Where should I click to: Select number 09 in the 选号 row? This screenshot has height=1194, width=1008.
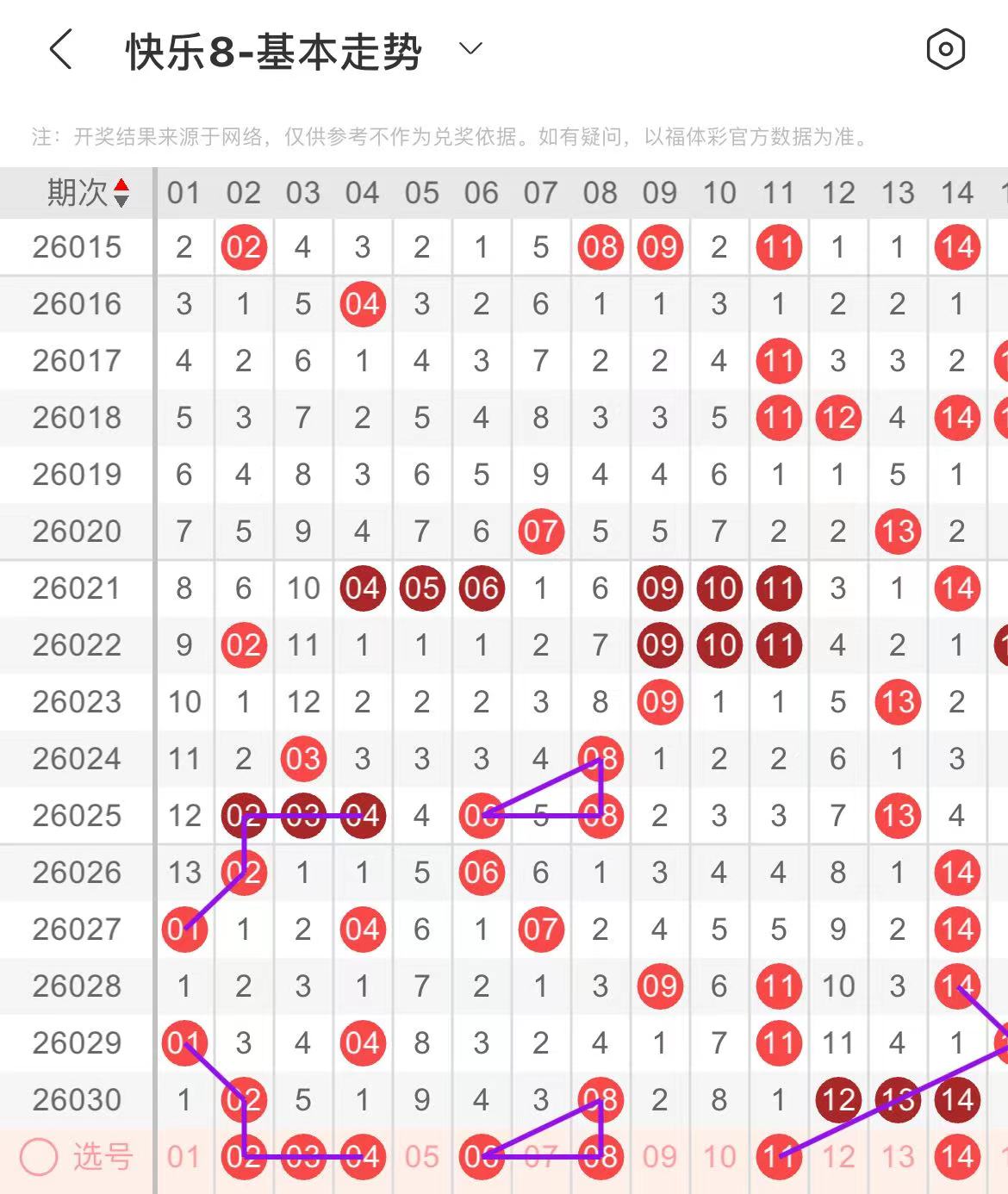point(659,1156)
